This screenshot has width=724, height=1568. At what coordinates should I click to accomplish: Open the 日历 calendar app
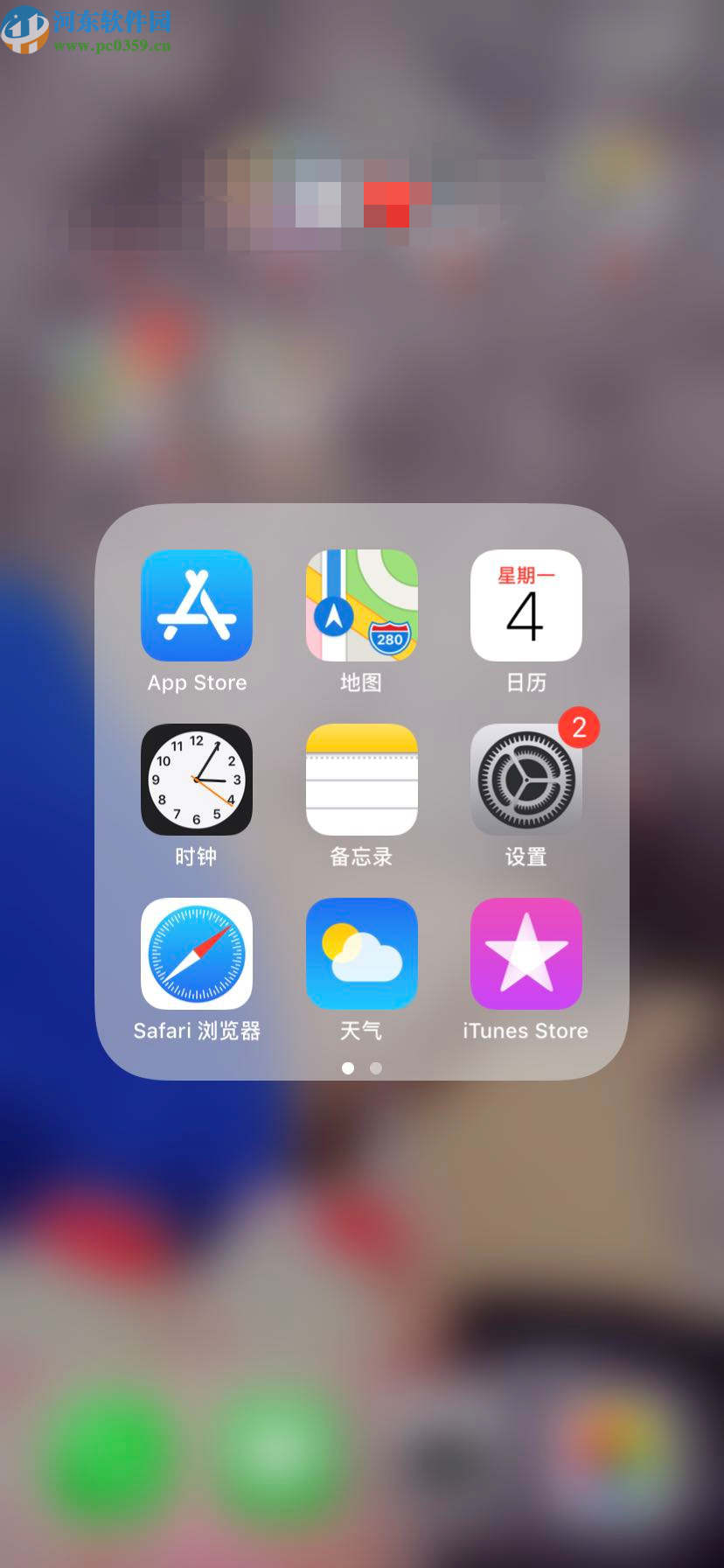[x=526, y=605]
